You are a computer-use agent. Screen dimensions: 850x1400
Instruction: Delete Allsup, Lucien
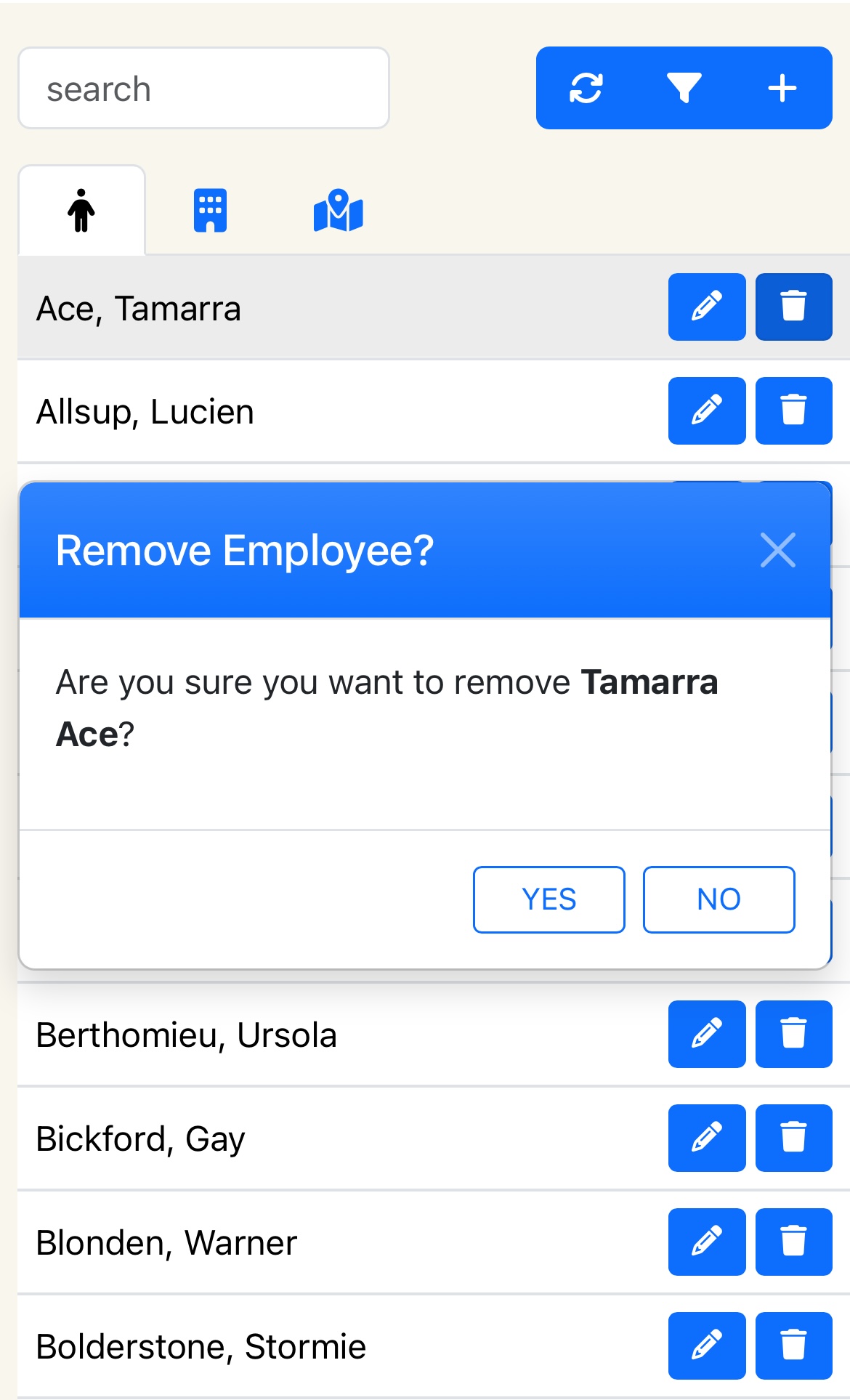793,410
